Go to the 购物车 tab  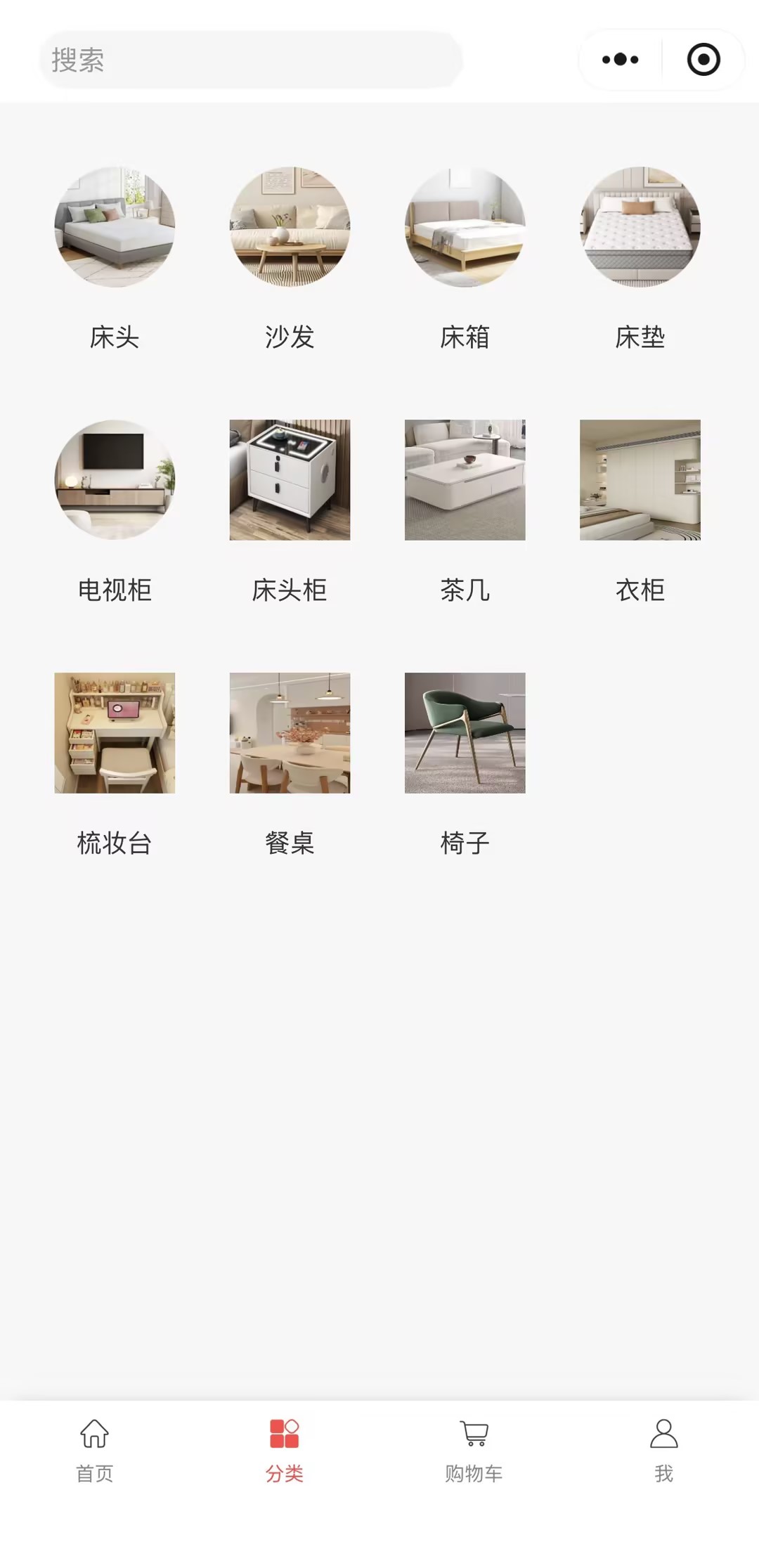[x=474, y=1451]
